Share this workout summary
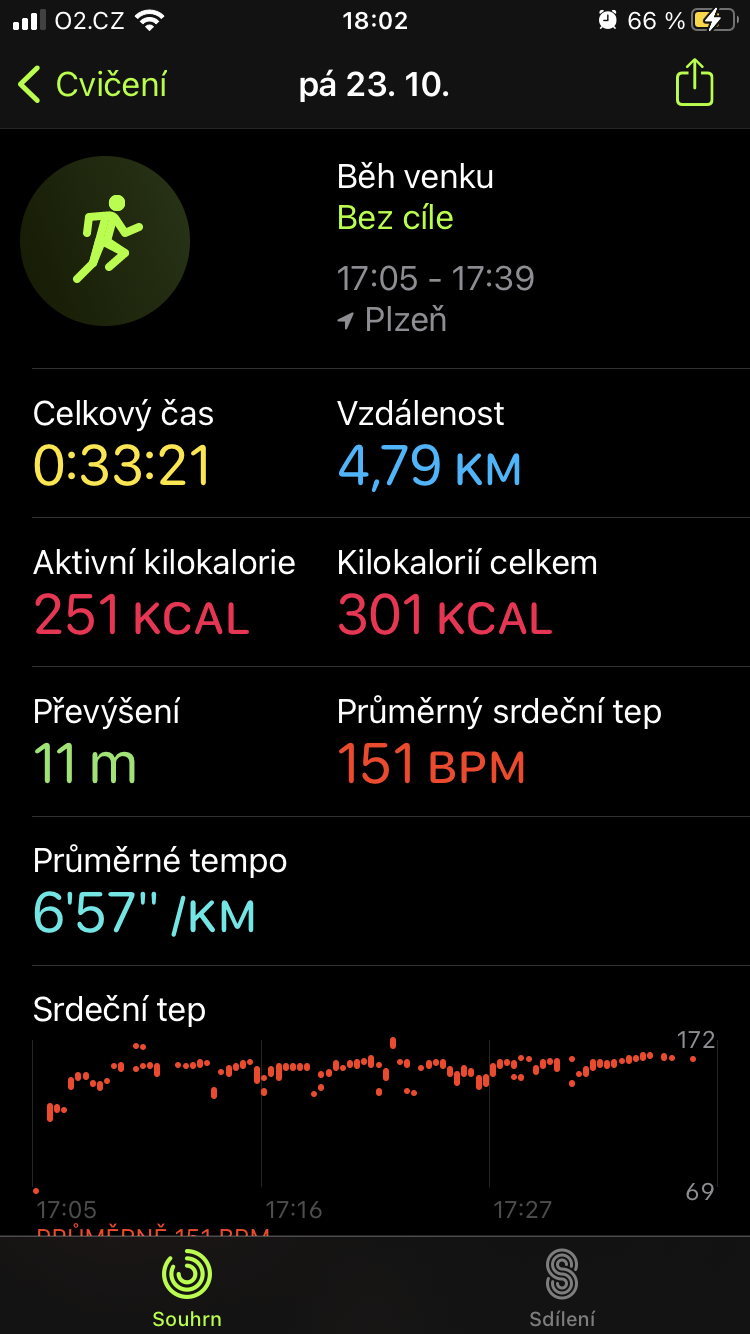The image size is (750, 1334). tap(694, 82)
